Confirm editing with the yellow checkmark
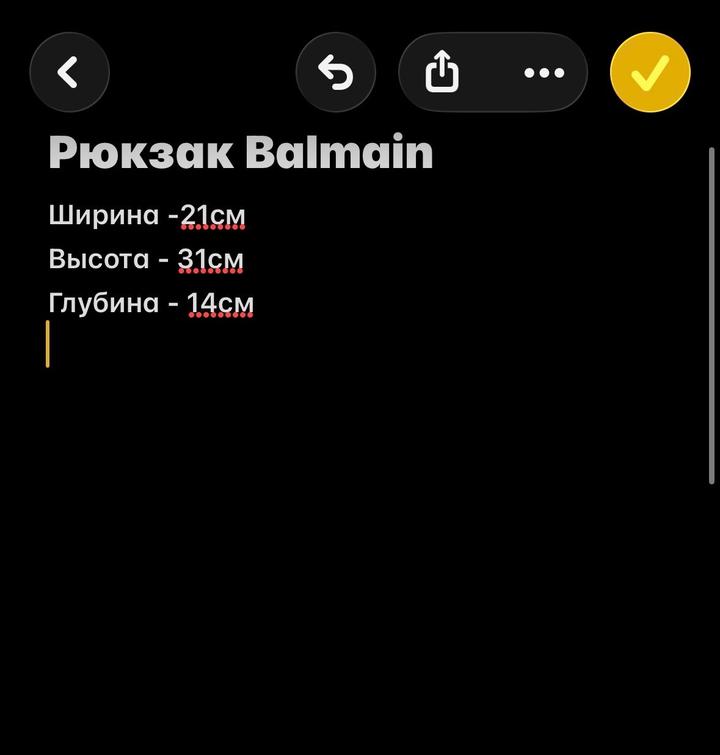The image size is (720, 755). (650, 72)
